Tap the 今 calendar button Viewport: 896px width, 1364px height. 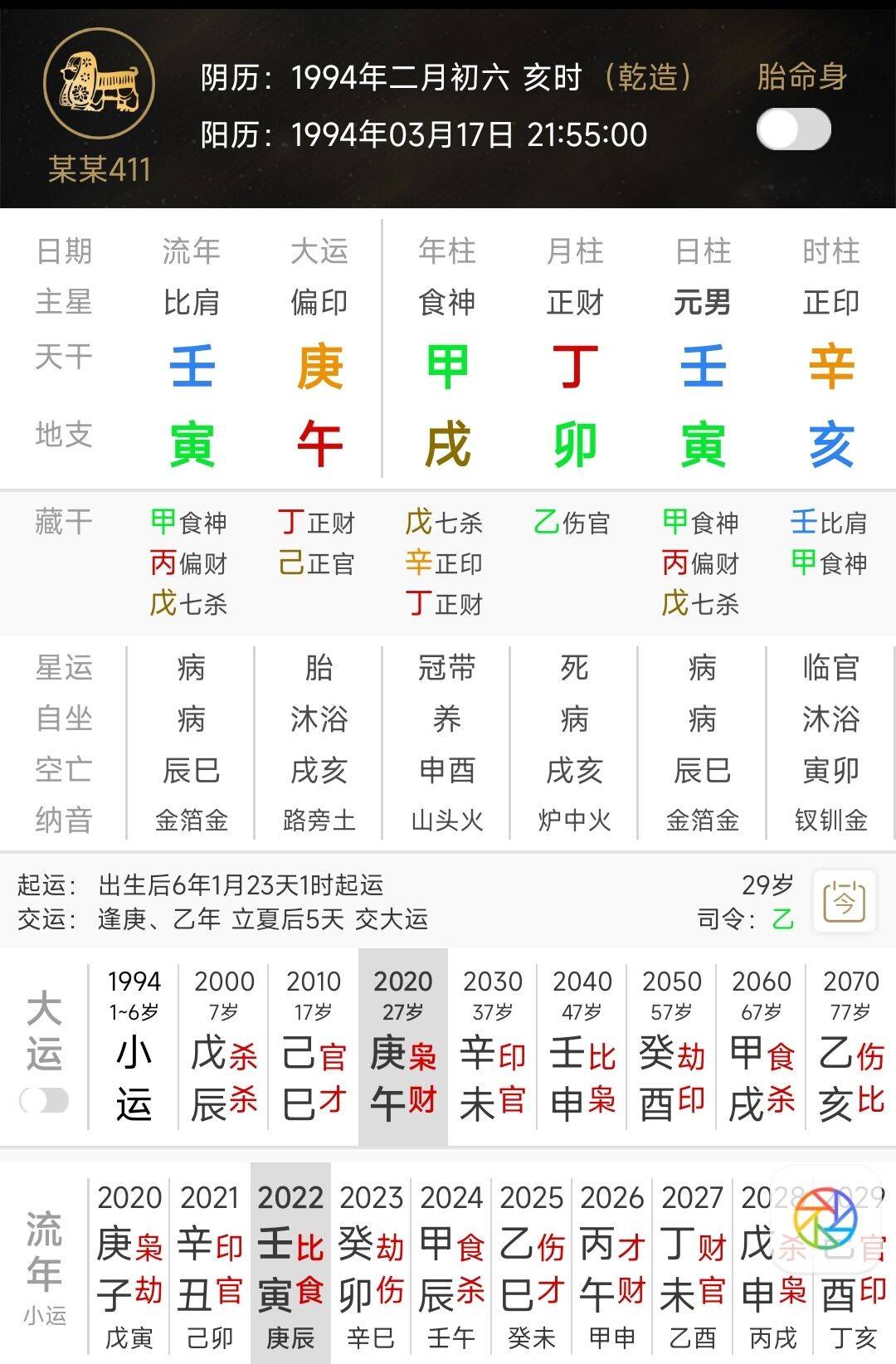[x=844, y=901]
